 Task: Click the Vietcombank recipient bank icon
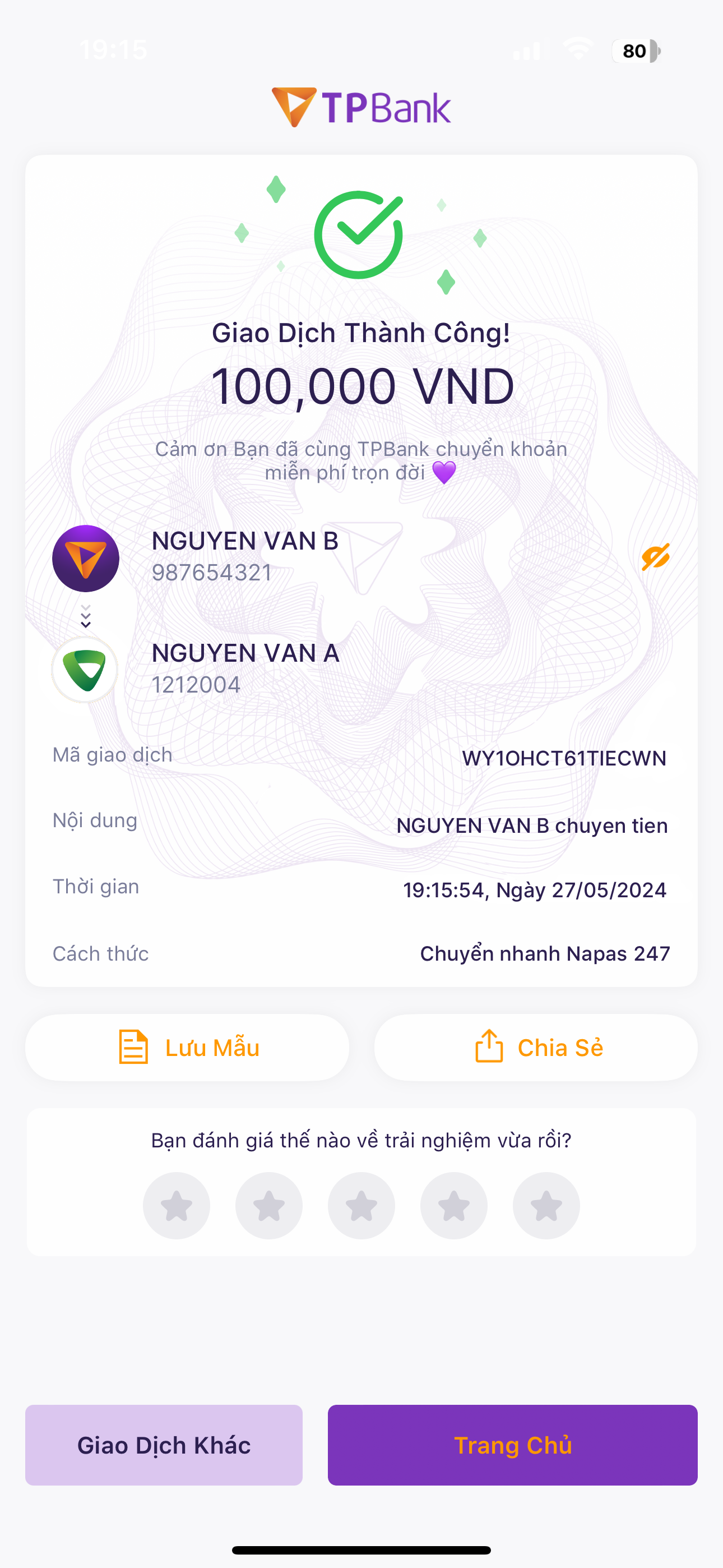click(x=85, y=670)
